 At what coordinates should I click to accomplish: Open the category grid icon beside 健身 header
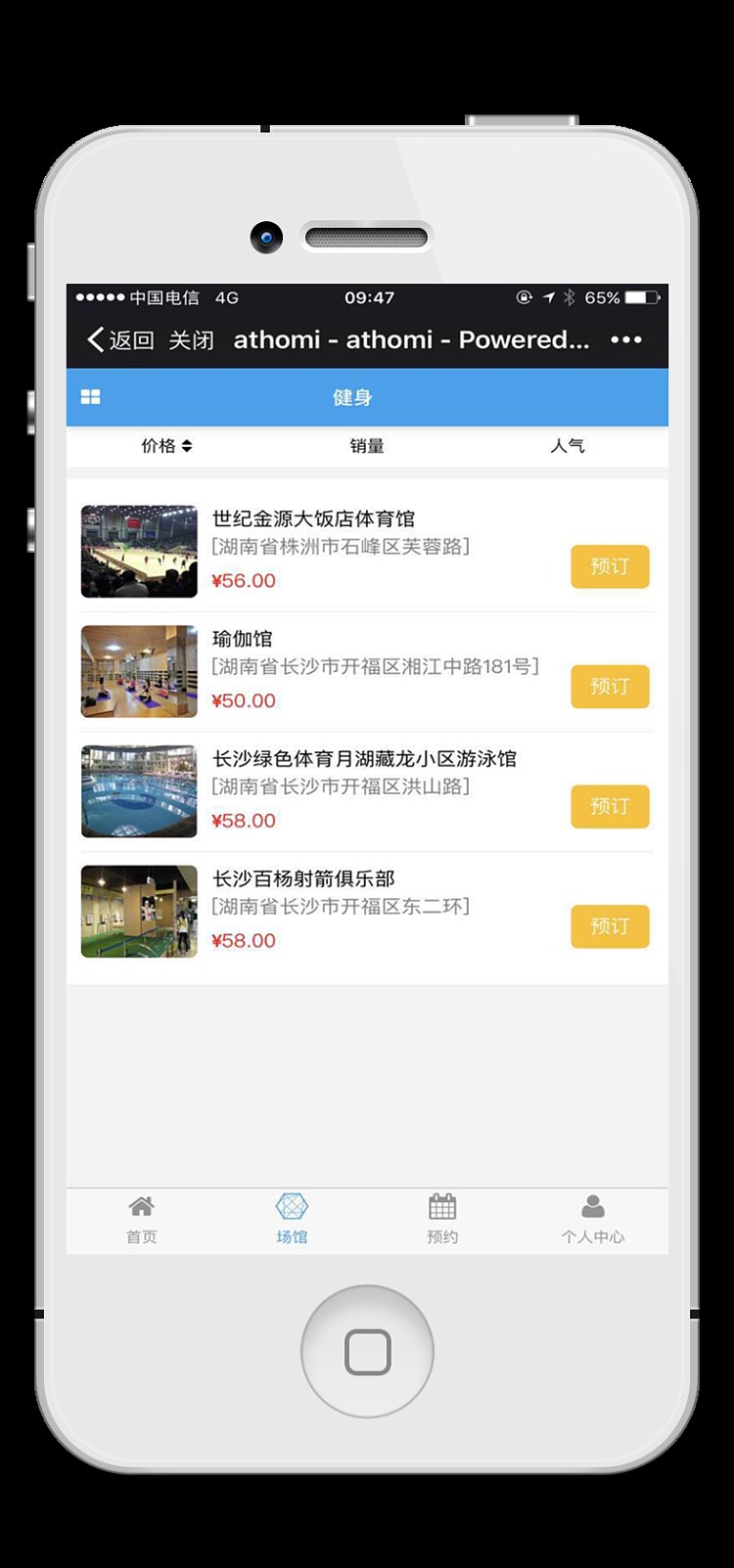pos(91,396)
